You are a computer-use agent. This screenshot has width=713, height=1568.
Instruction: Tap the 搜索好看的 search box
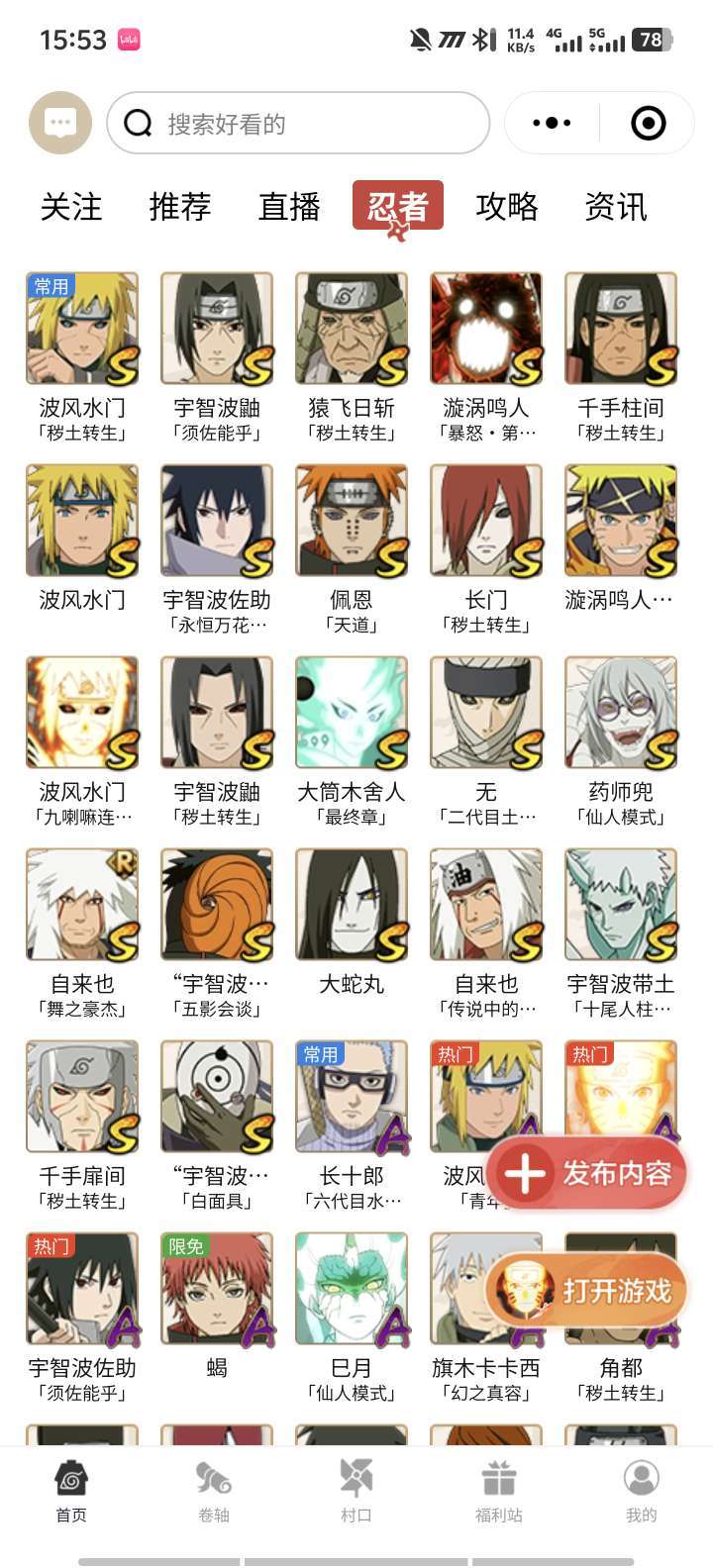pos(298,123)
